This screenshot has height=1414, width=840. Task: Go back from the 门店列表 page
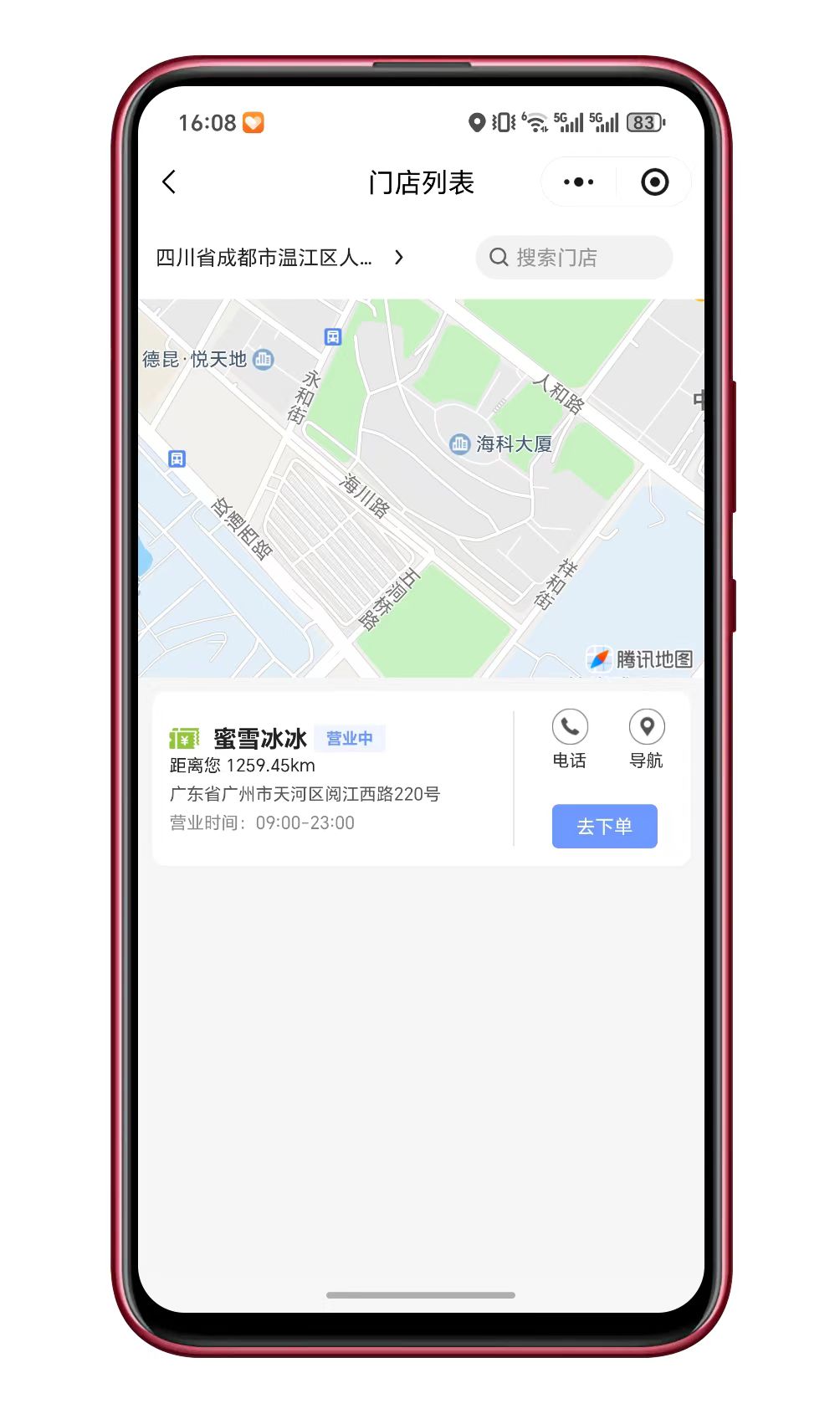click(170, 182)
